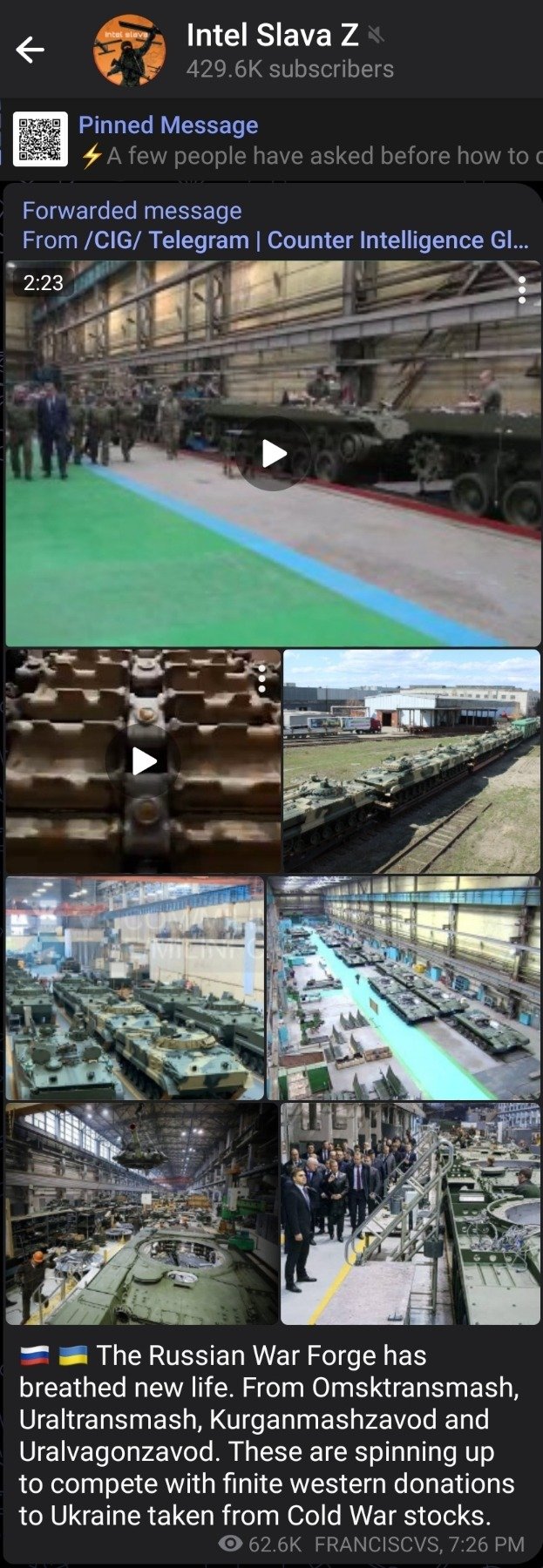Open photo of vehicles on rail cars
The height and width of the screenshot is (1568, 543).
(x=411, y=761)
